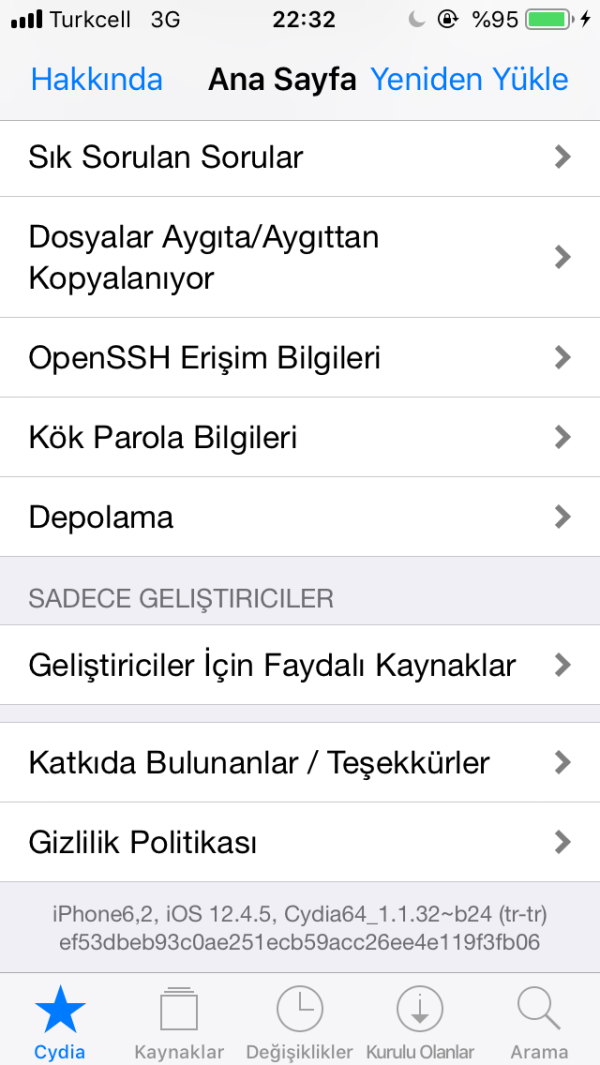Open the Hakkında page
This screenshot has height=1065, width=600.
pos(97,80)
